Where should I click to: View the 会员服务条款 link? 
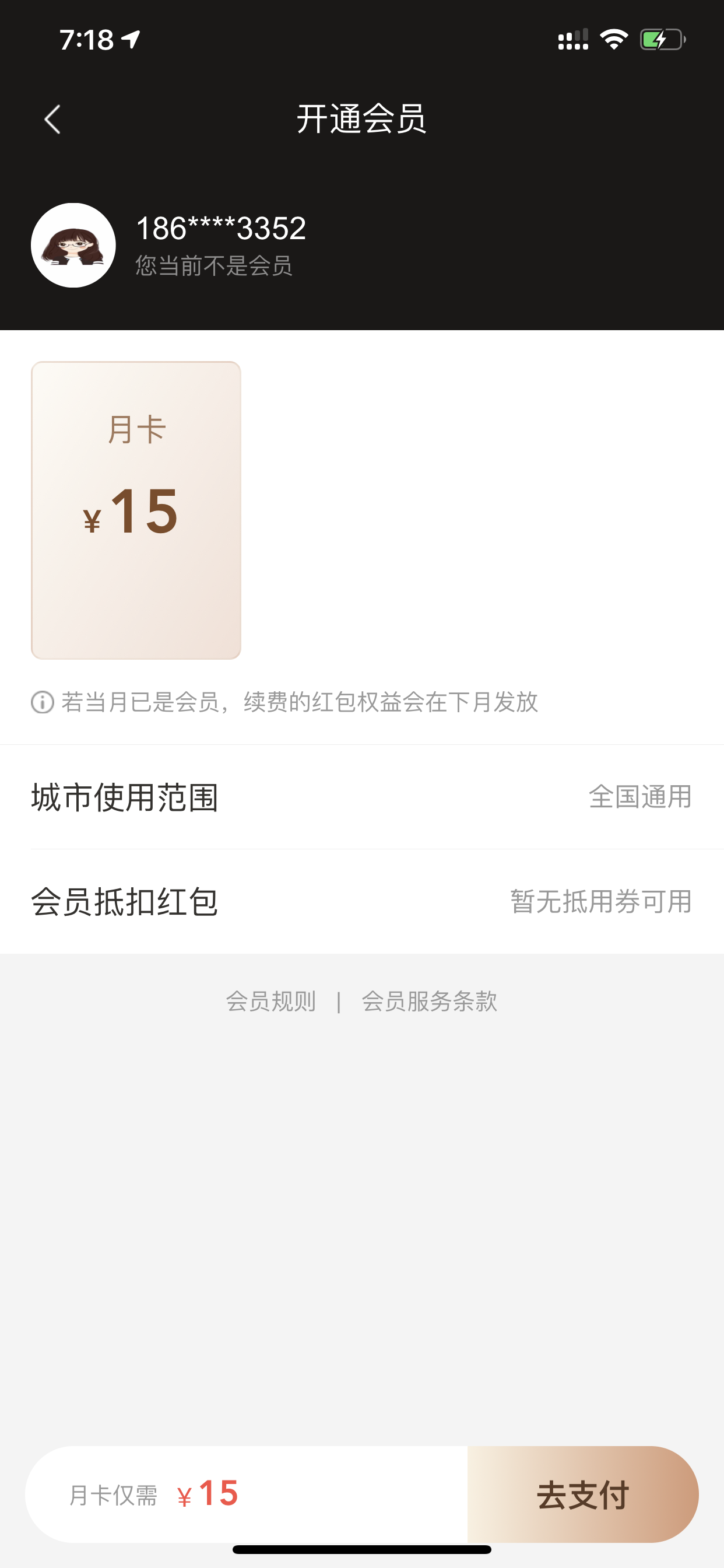coord(430,1002)
